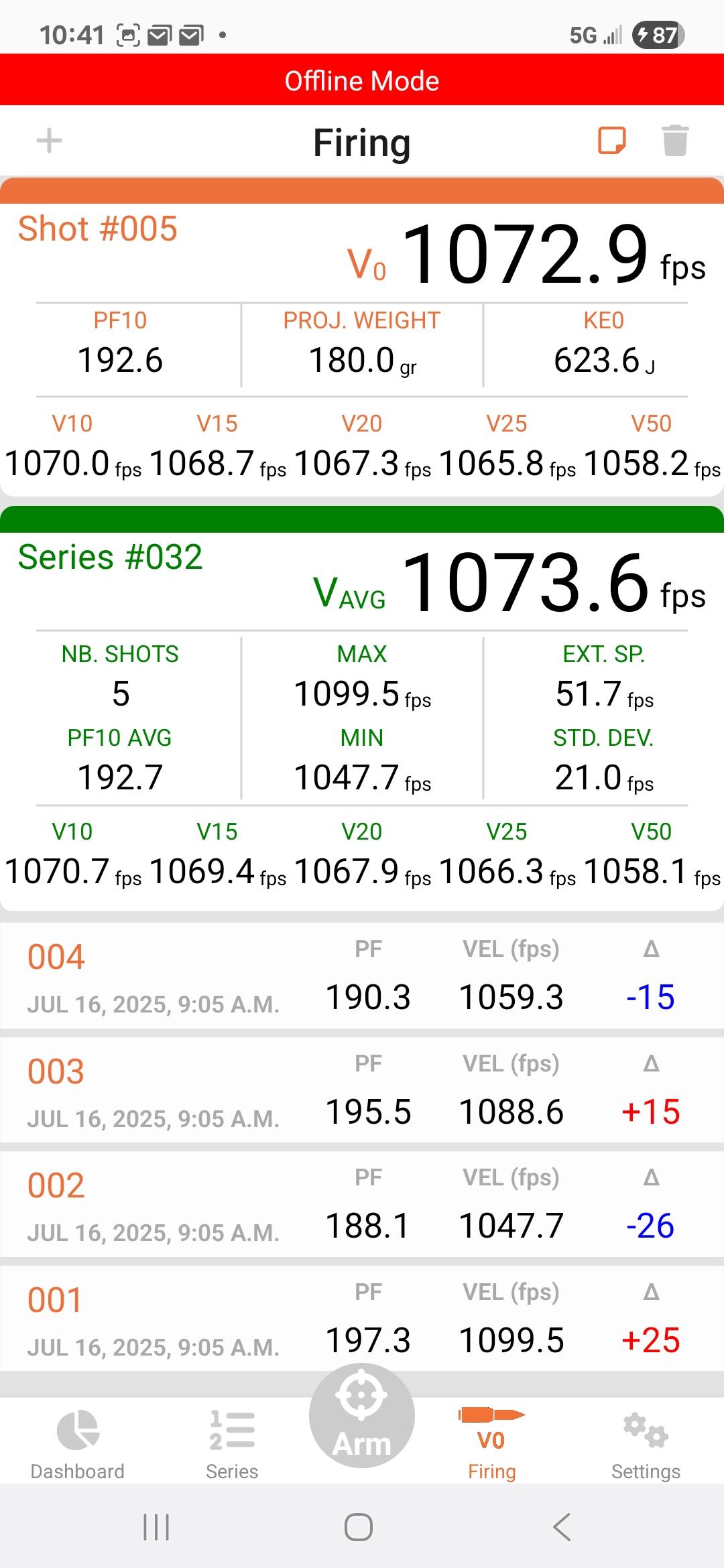Open the Shot #005 card
Image resolution: width=724 pixels, height=1568 pixels.
point(362,337)
